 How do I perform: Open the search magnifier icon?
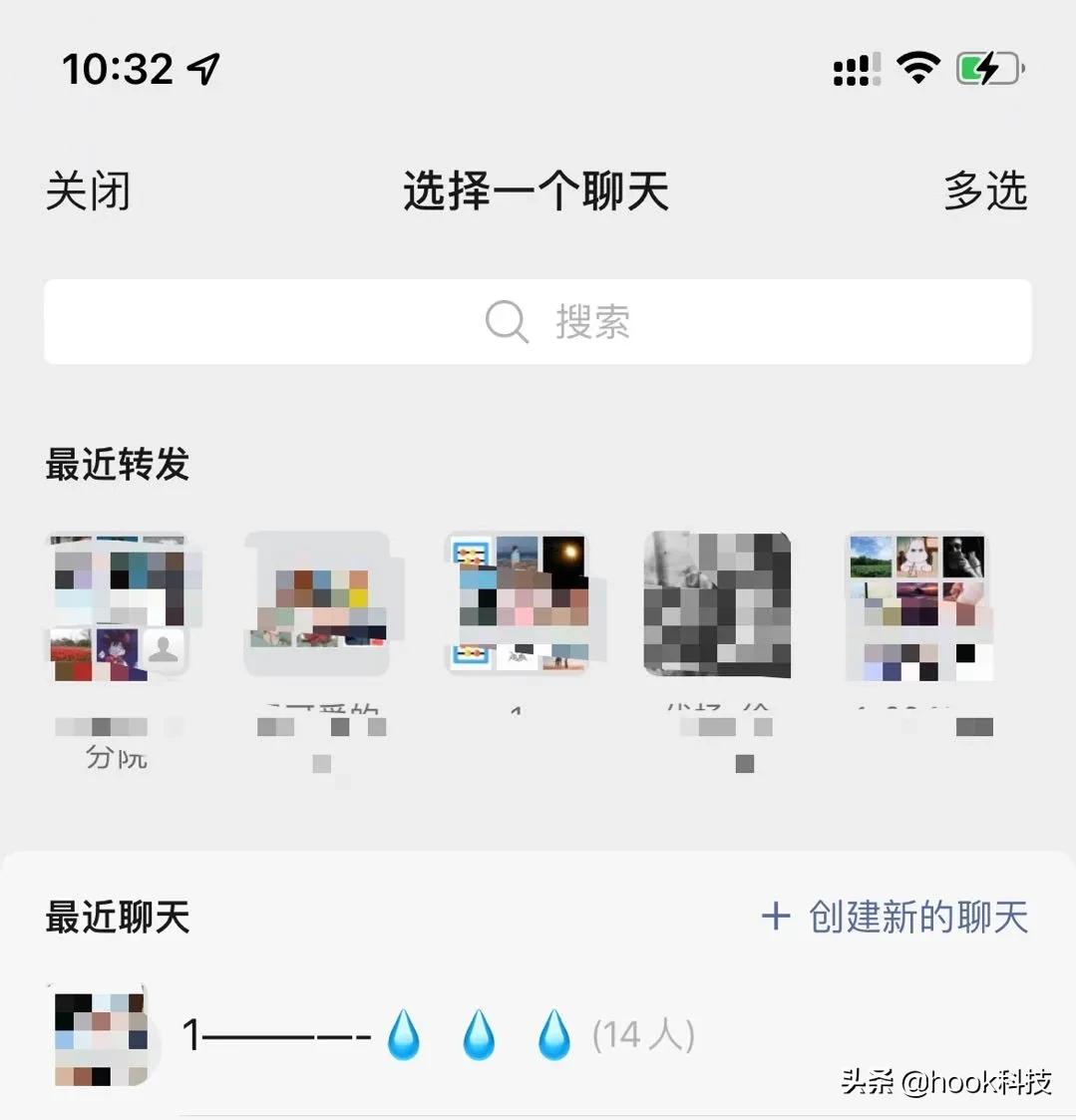(x=507, y=321)
